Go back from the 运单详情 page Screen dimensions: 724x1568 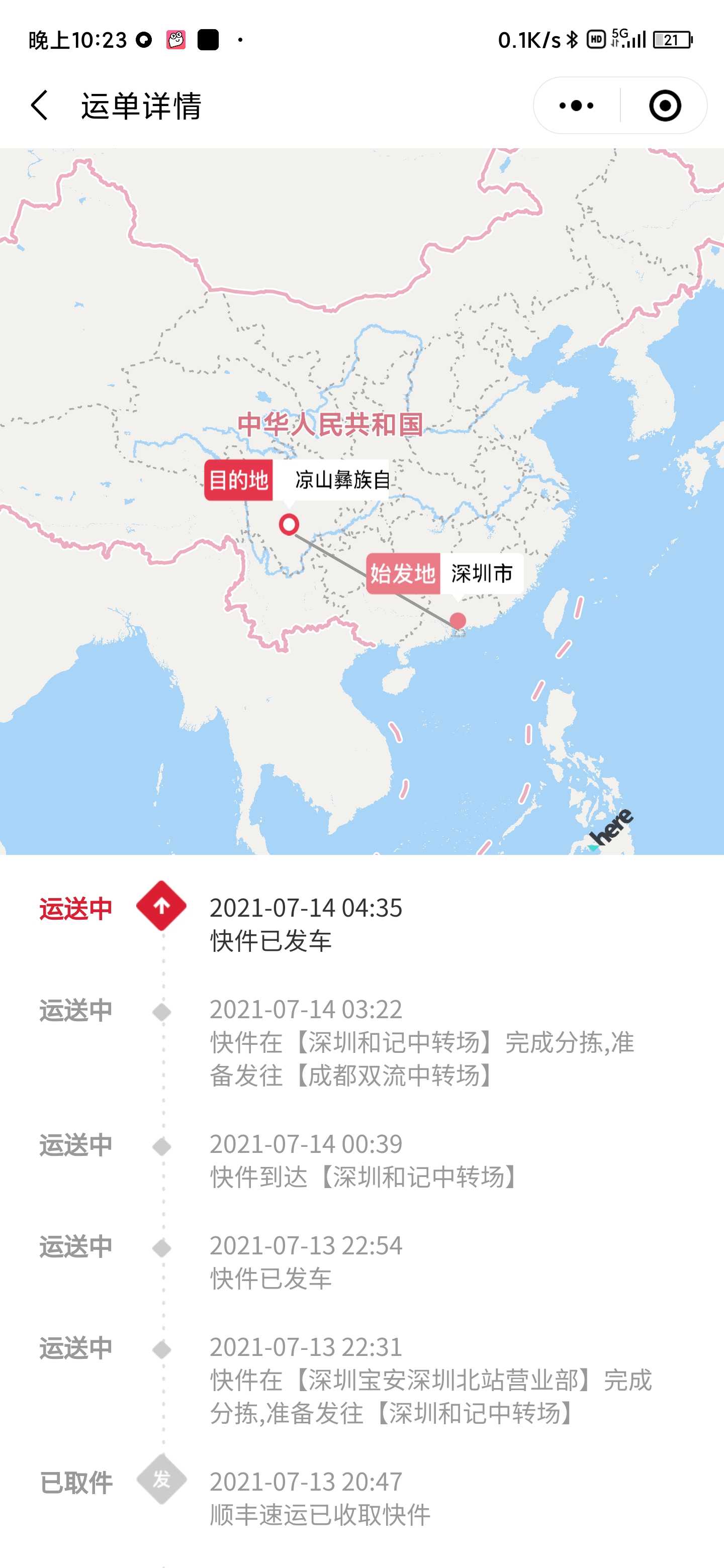(x=40, y=106)
